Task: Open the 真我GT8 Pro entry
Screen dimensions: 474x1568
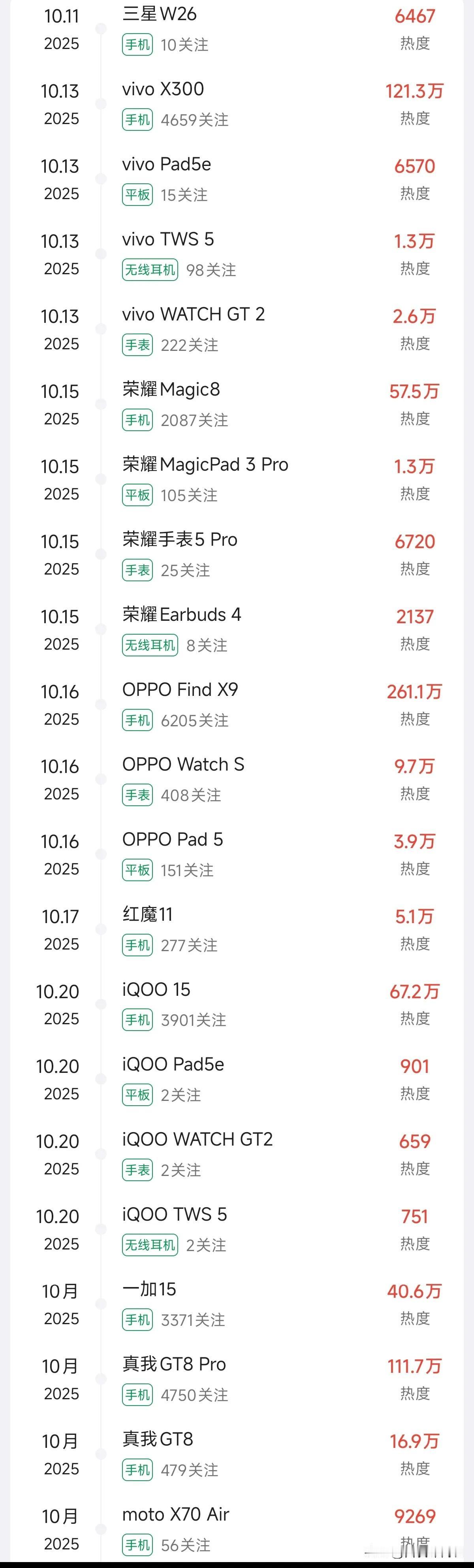Action: pos(237,1379)
